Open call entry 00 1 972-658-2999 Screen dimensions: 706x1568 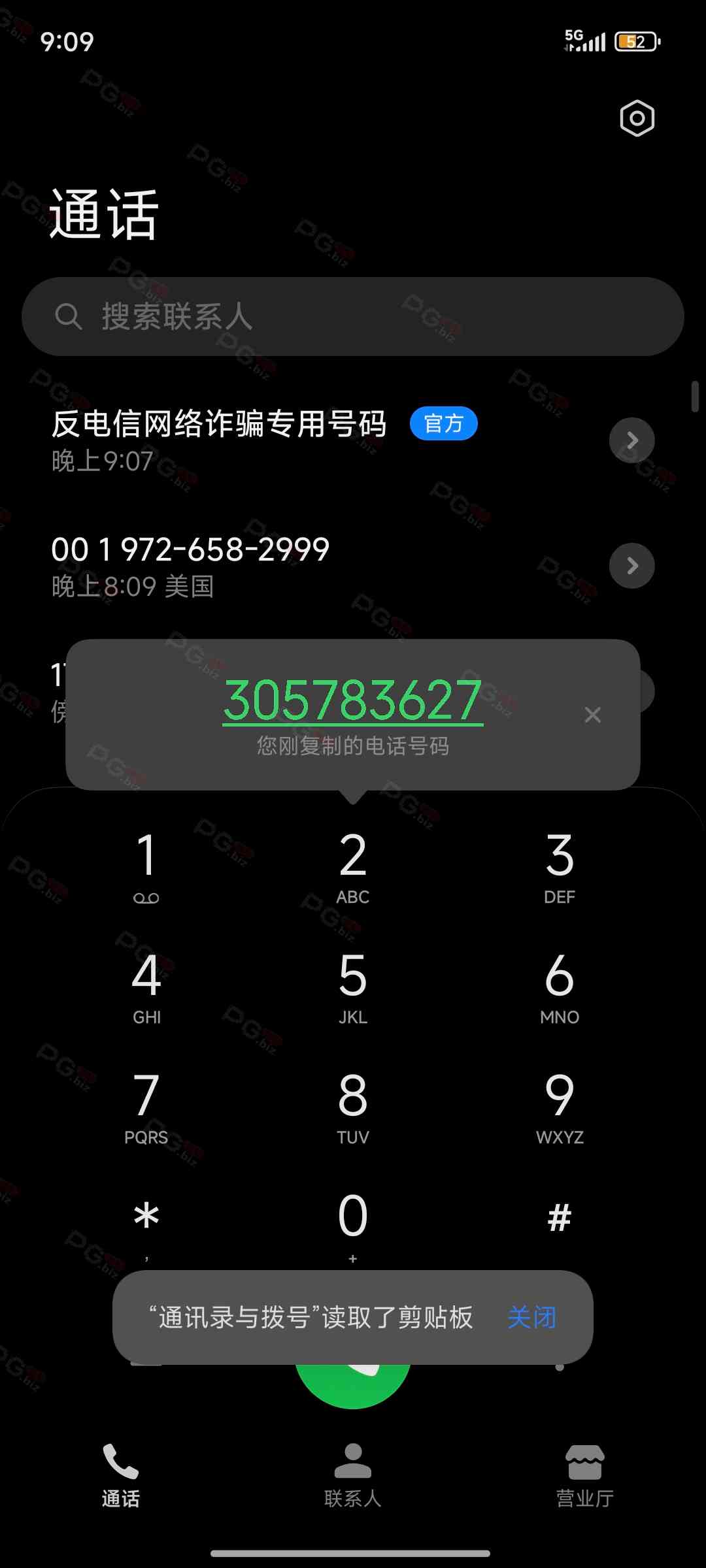pyautogui.click(x=261, y=566)
